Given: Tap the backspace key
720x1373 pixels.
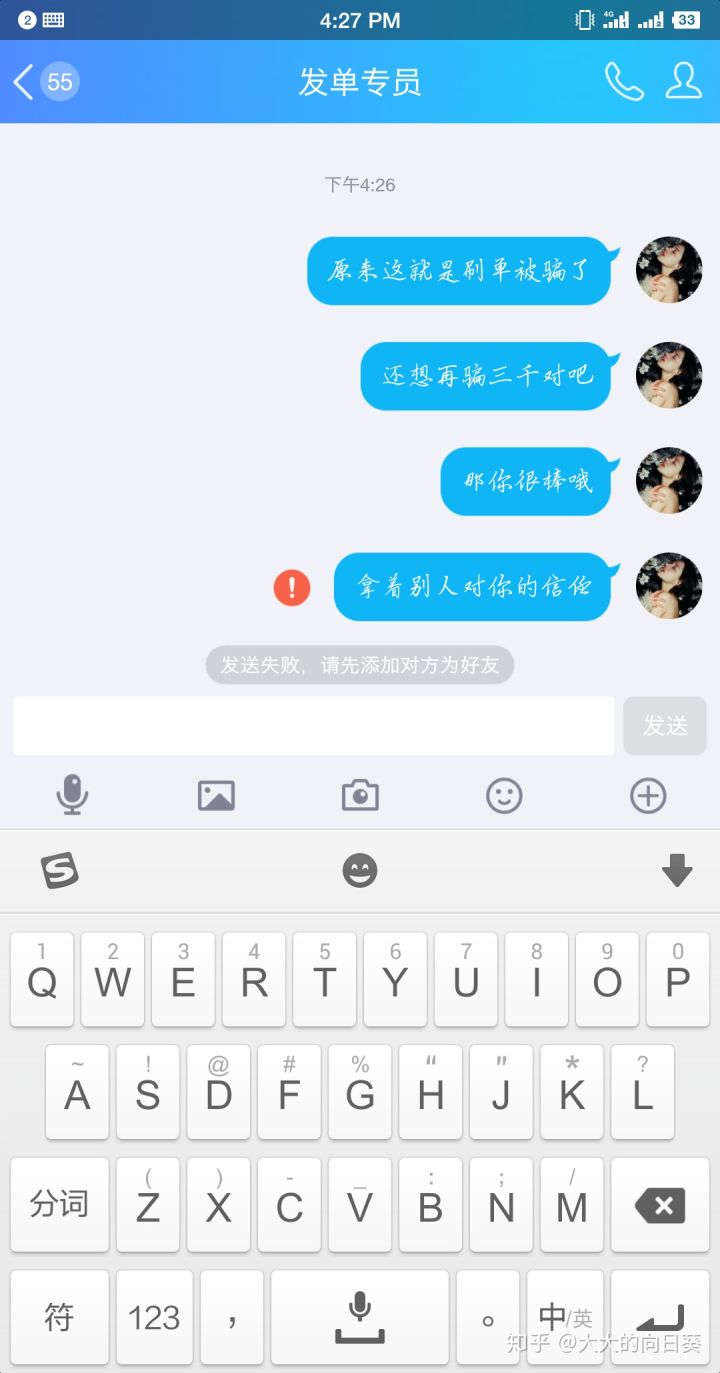Looking at the screenshot, I should pyautogui.click(x=660, y=1206).
